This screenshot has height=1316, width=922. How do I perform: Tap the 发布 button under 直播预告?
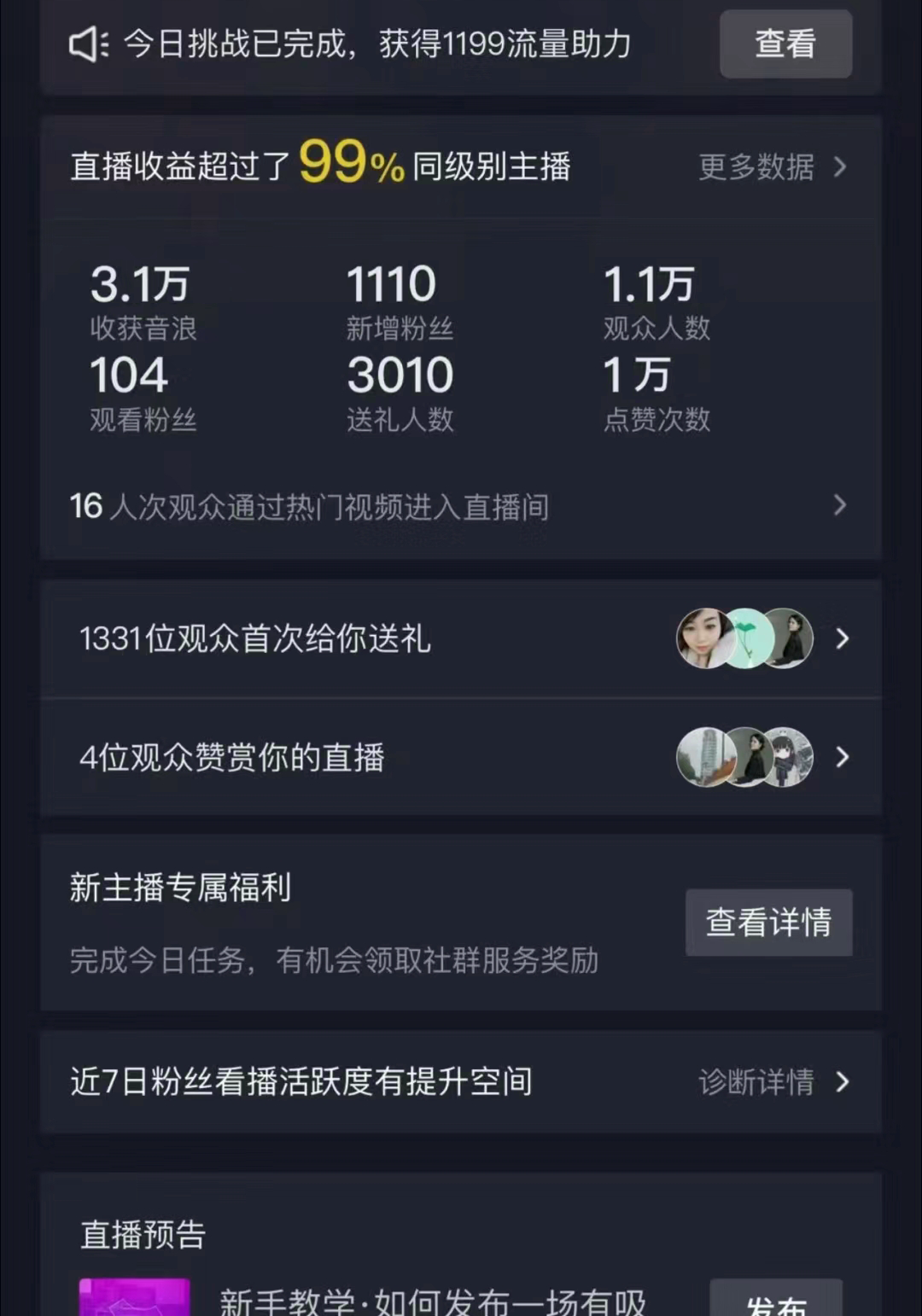(775, 1301)
